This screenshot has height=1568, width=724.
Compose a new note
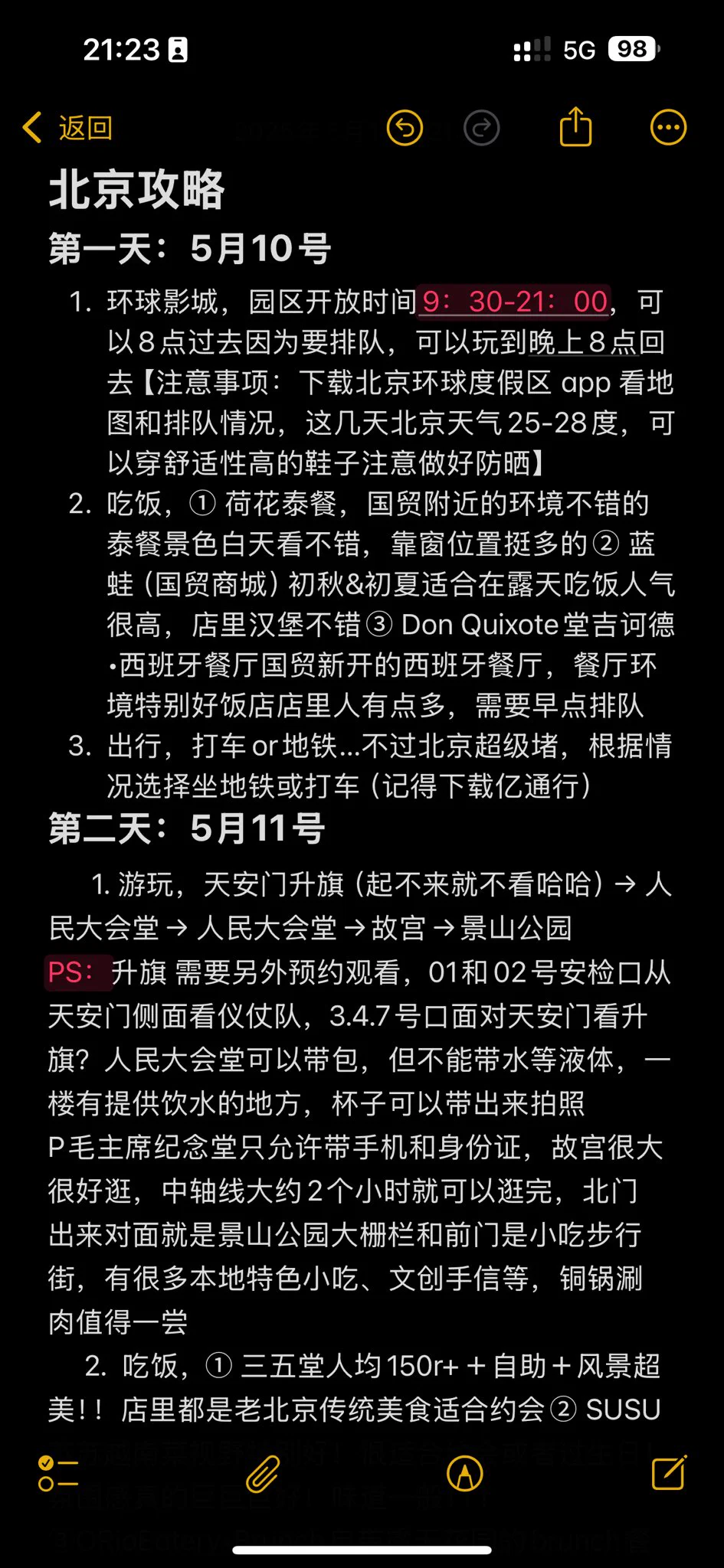click(668, 1472)
